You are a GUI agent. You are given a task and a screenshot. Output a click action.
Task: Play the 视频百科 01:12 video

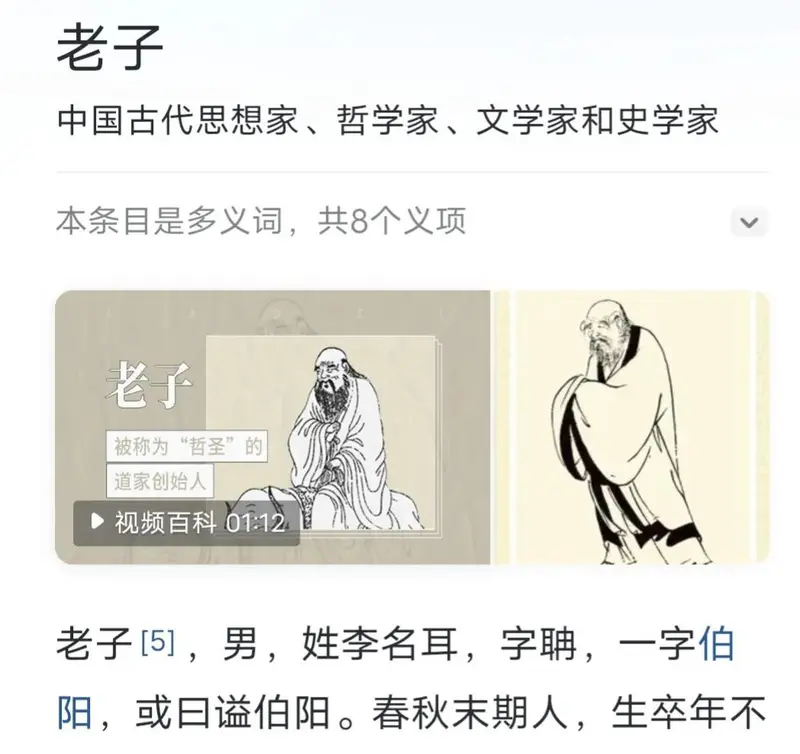click(x=186, y=522)
